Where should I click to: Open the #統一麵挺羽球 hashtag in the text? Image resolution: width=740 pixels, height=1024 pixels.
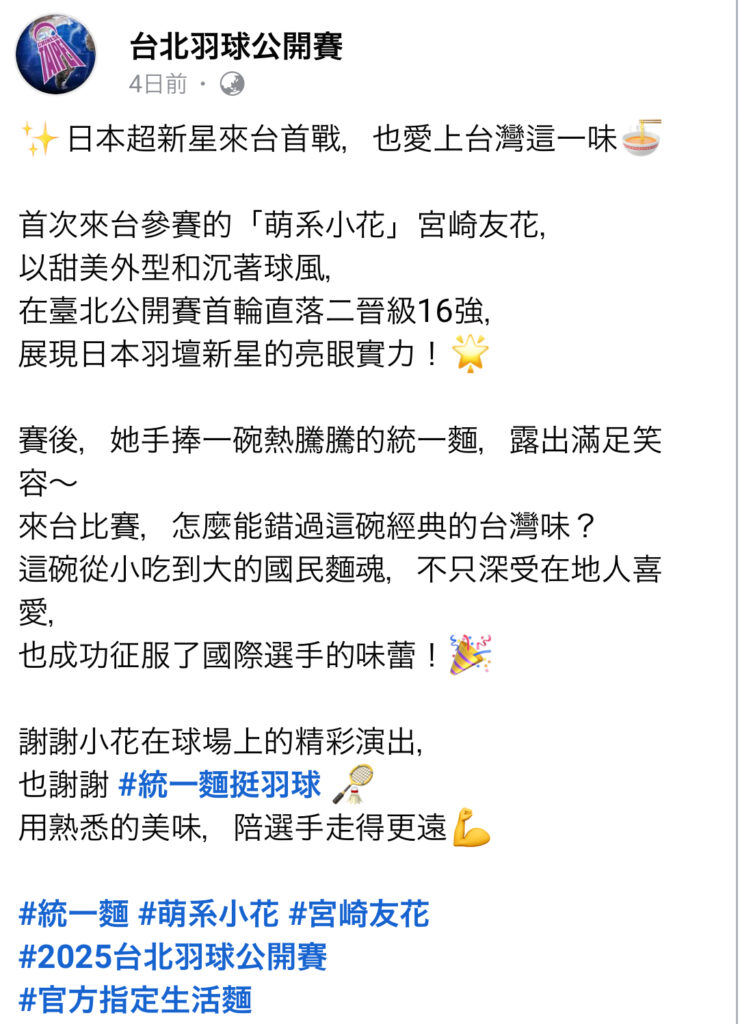pos(219,785)
